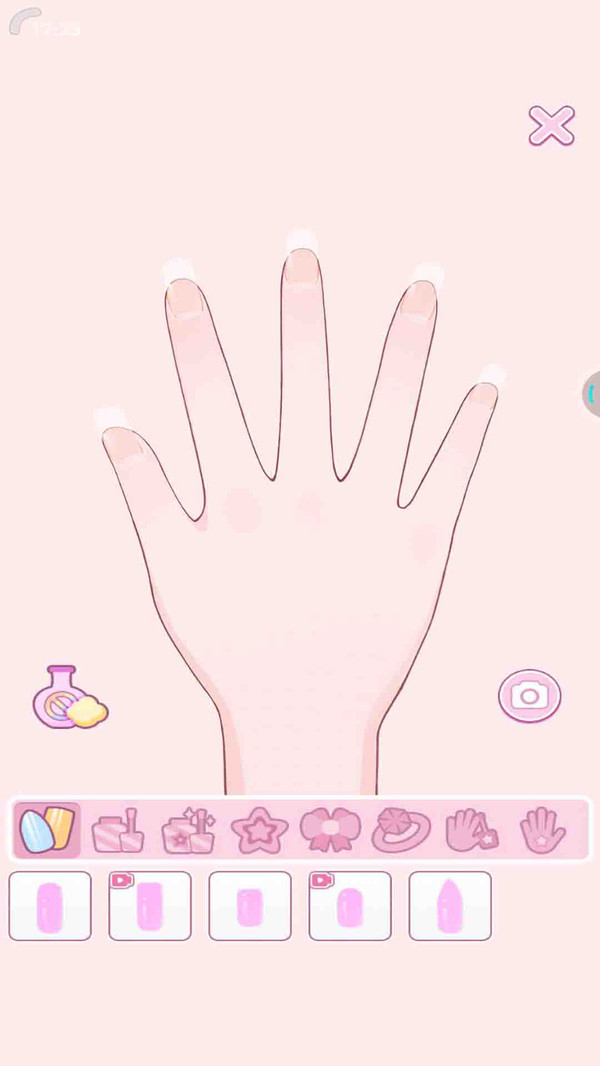The width and height of the screenshot is (600, 1066).
Task: Open the glitter polish tab
Action: pyautogui.click(x=188, y=830)
